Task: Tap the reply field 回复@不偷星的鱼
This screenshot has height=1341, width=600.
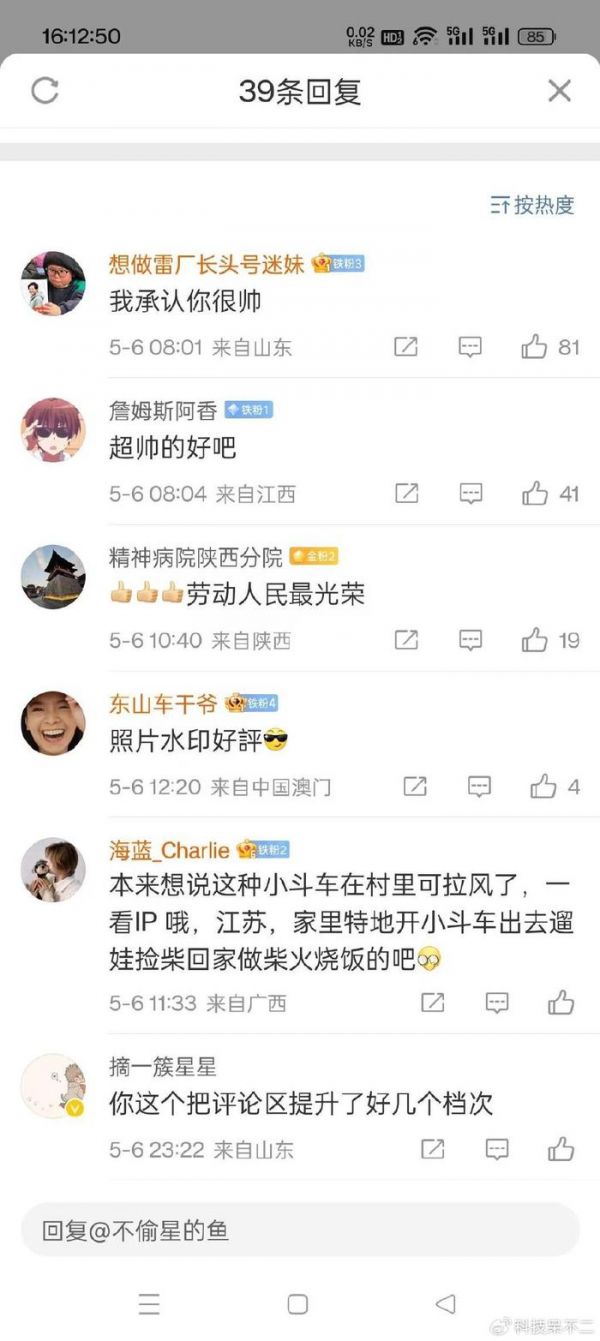Action: pyautogui.click(x=300, y=1230)
